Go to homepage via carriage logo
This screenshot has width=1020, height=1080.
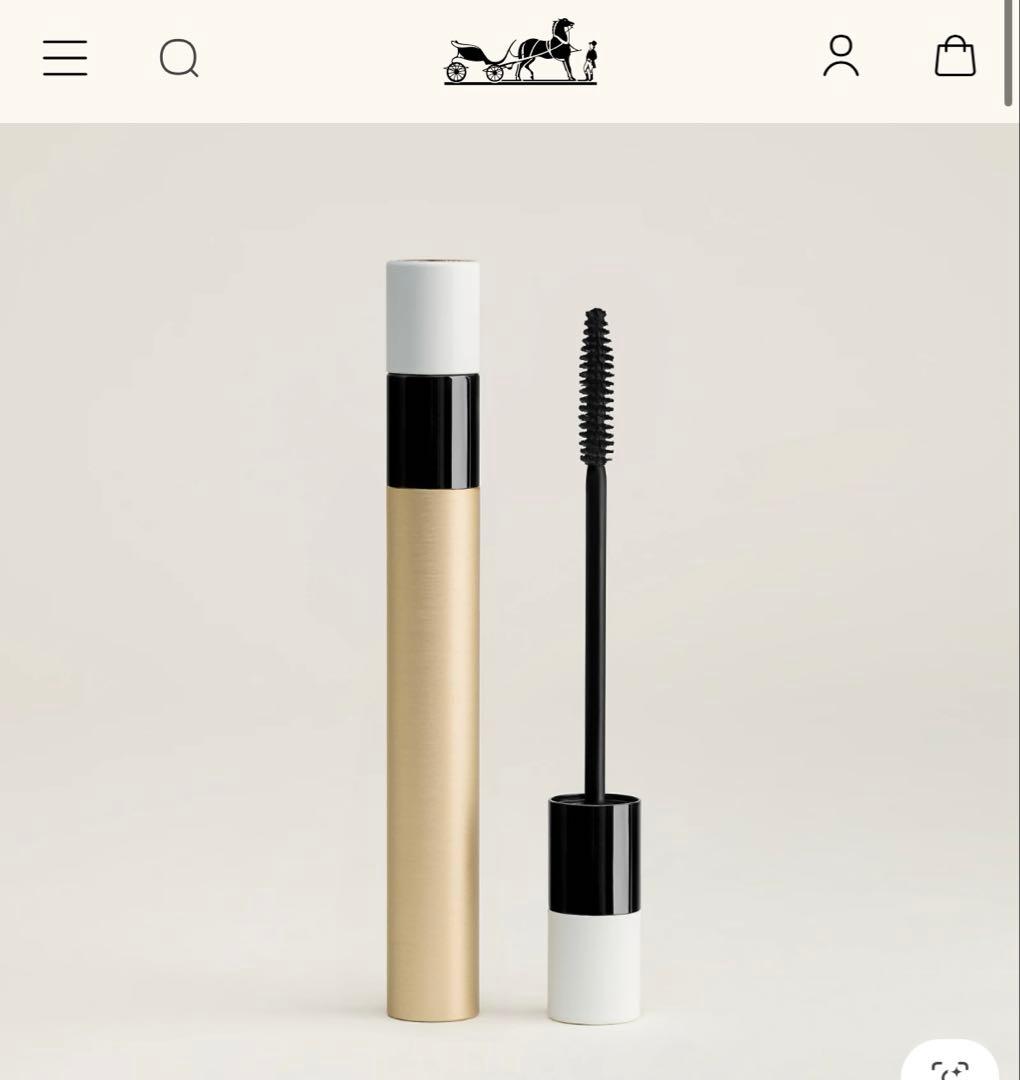tap(520, 52)
